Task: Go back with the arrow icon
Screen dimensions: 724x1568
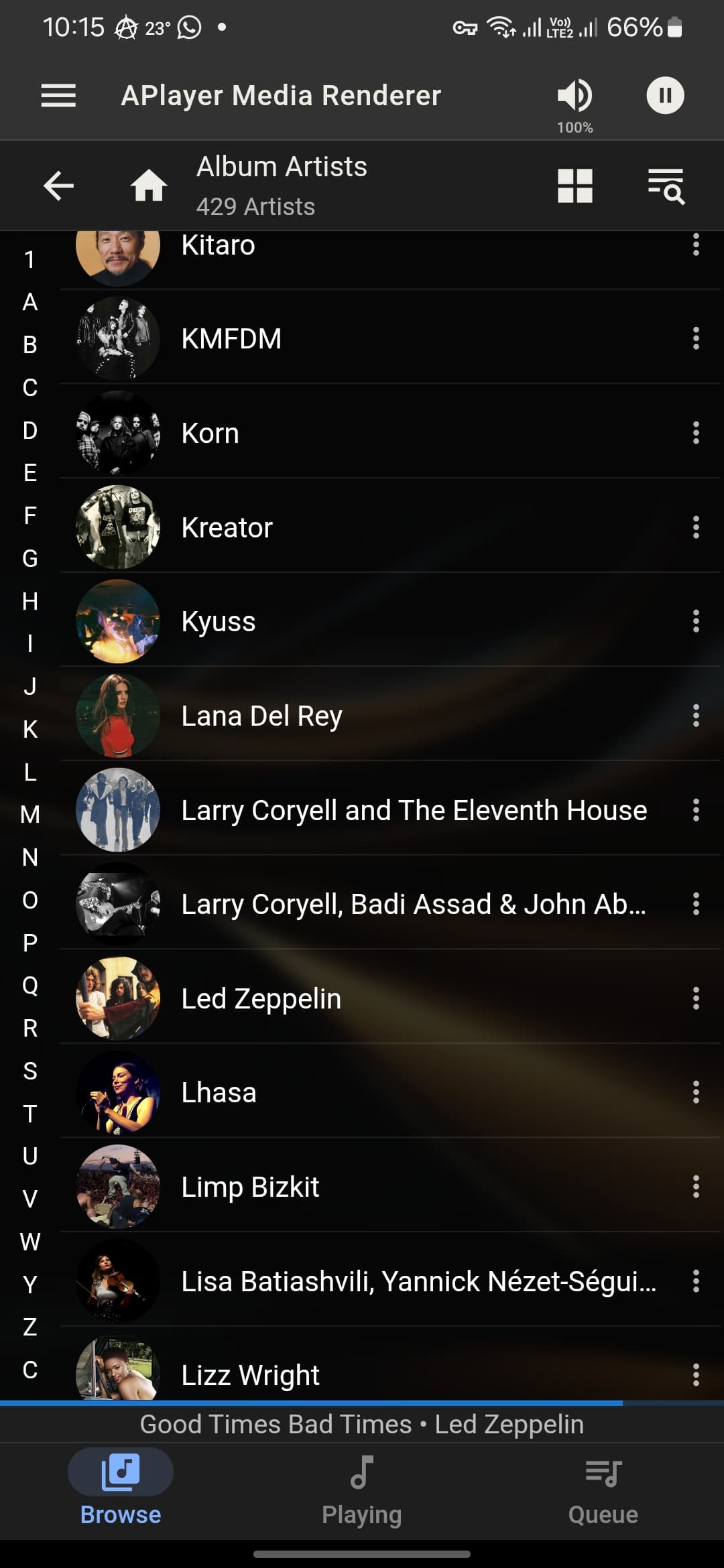Action: click(58, 186)
